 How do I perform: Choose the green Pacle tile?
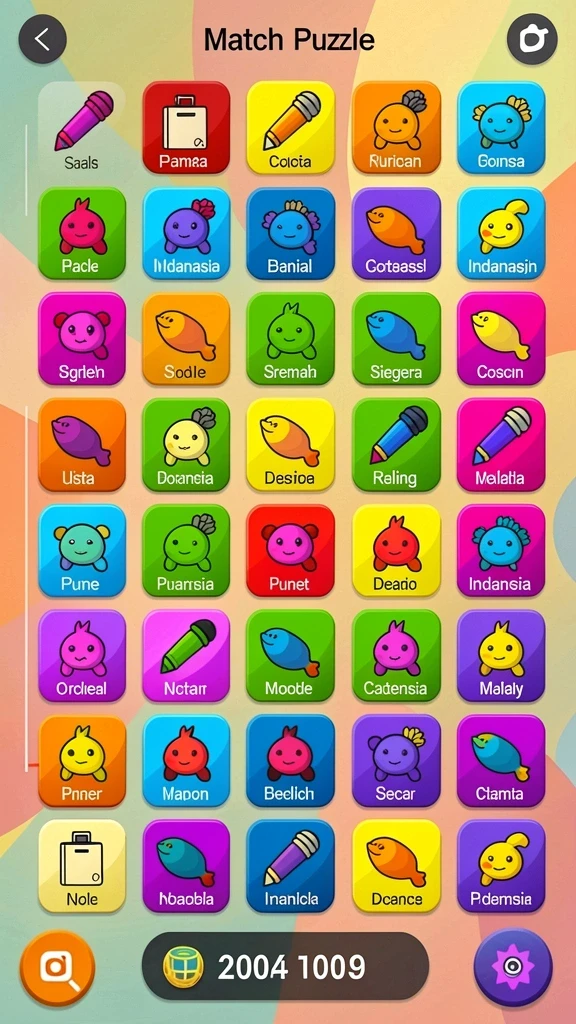click(82, 233)
